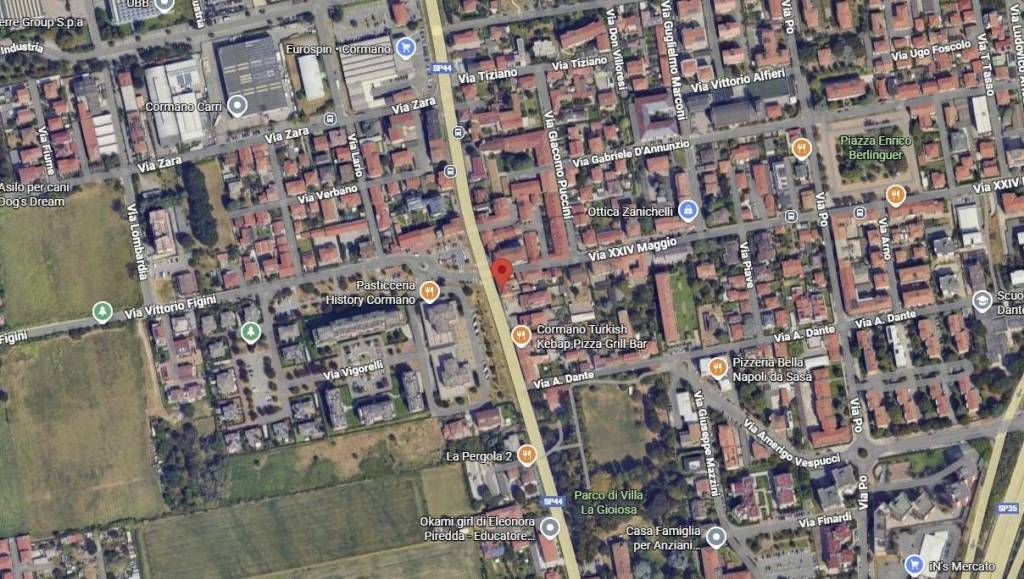Tap the Eurospin Cormano shopping marker

click(x=405, y=47)
